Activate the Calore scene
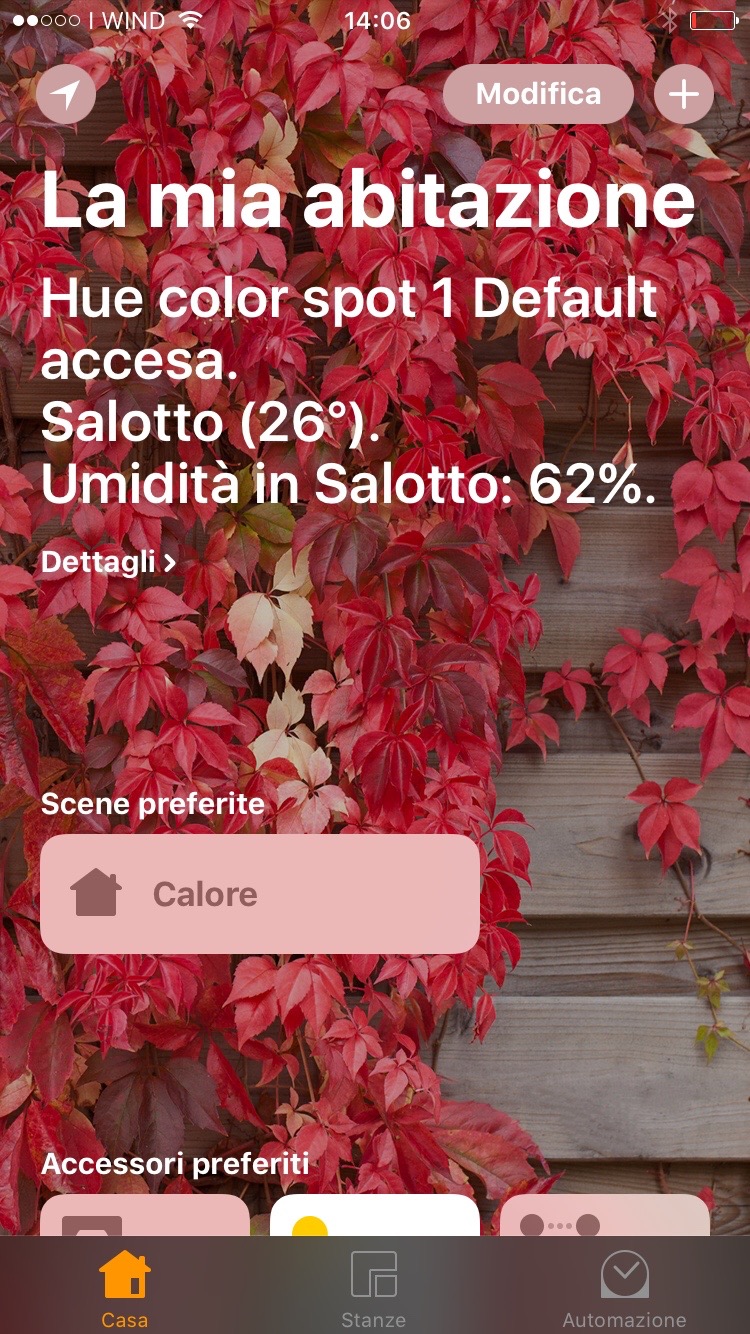750x1334 pixels. click(260, 894)
